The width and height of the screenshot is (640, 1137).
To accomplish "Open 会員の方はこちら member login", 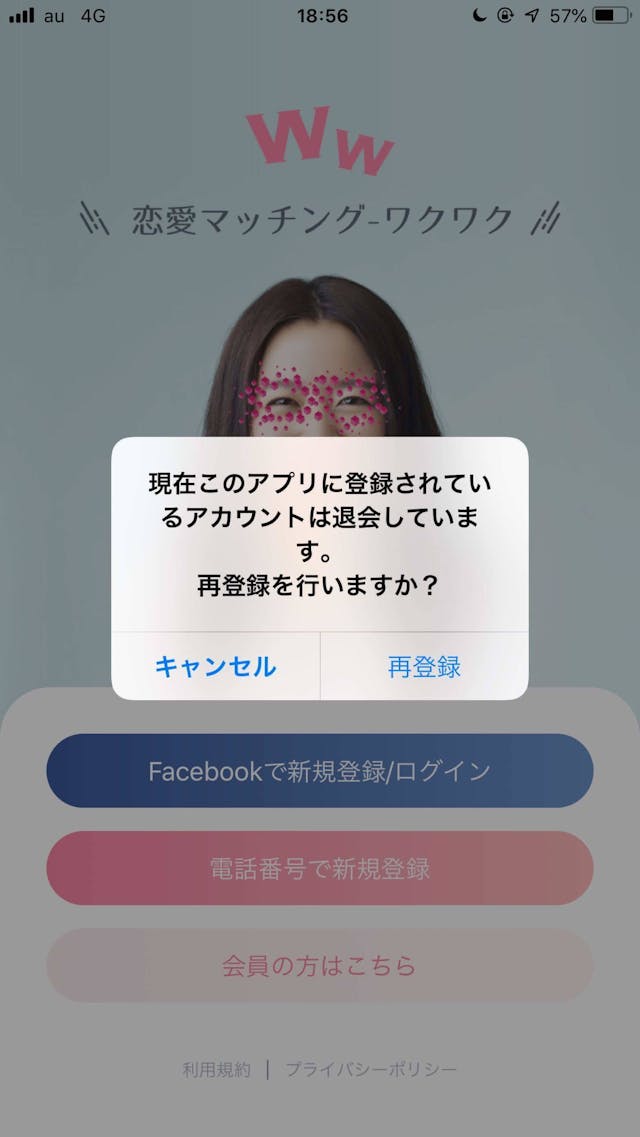I will pos(320,966).
